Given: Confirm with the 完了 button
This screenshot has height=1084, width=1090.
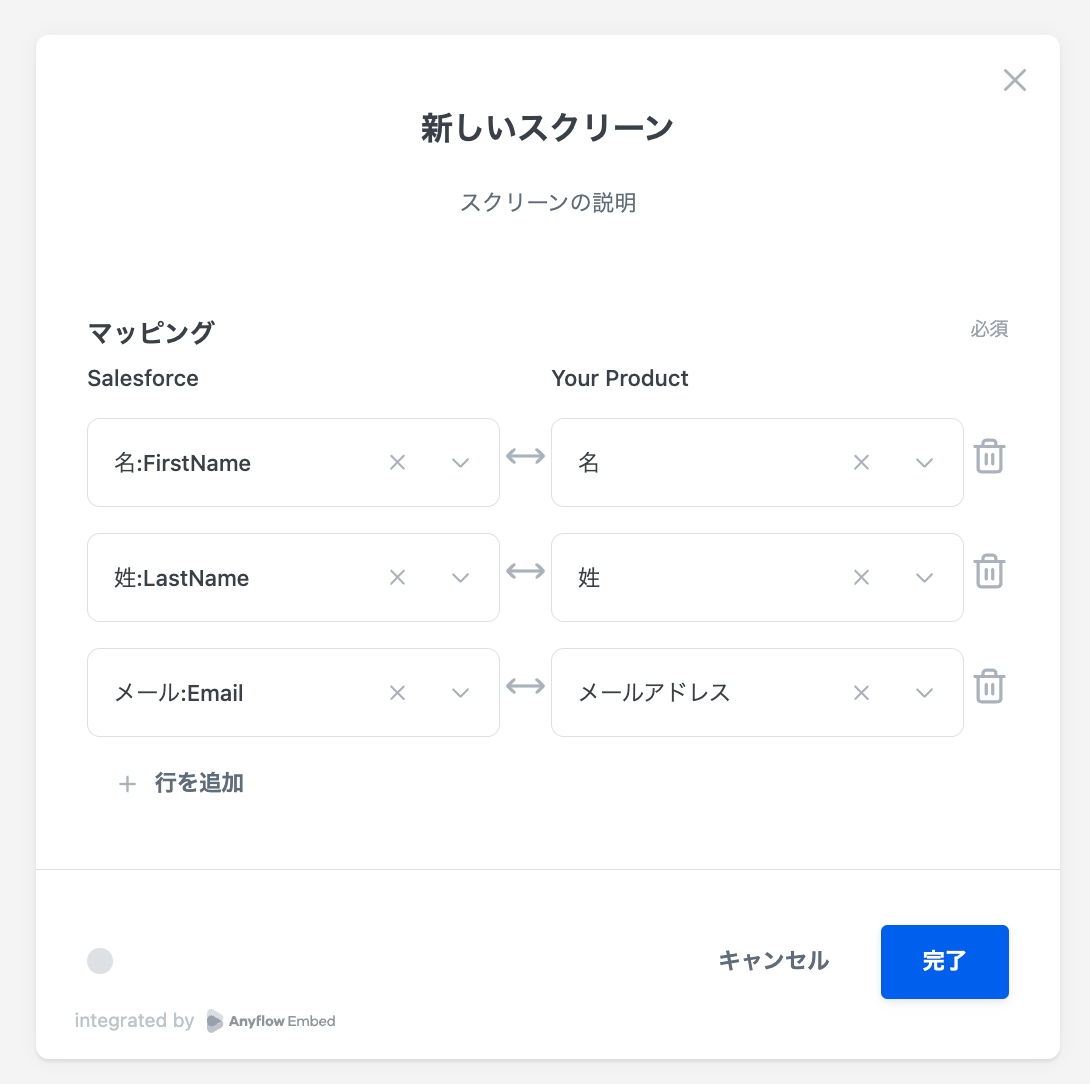Looking at the screenshot, I should (944, 961).
